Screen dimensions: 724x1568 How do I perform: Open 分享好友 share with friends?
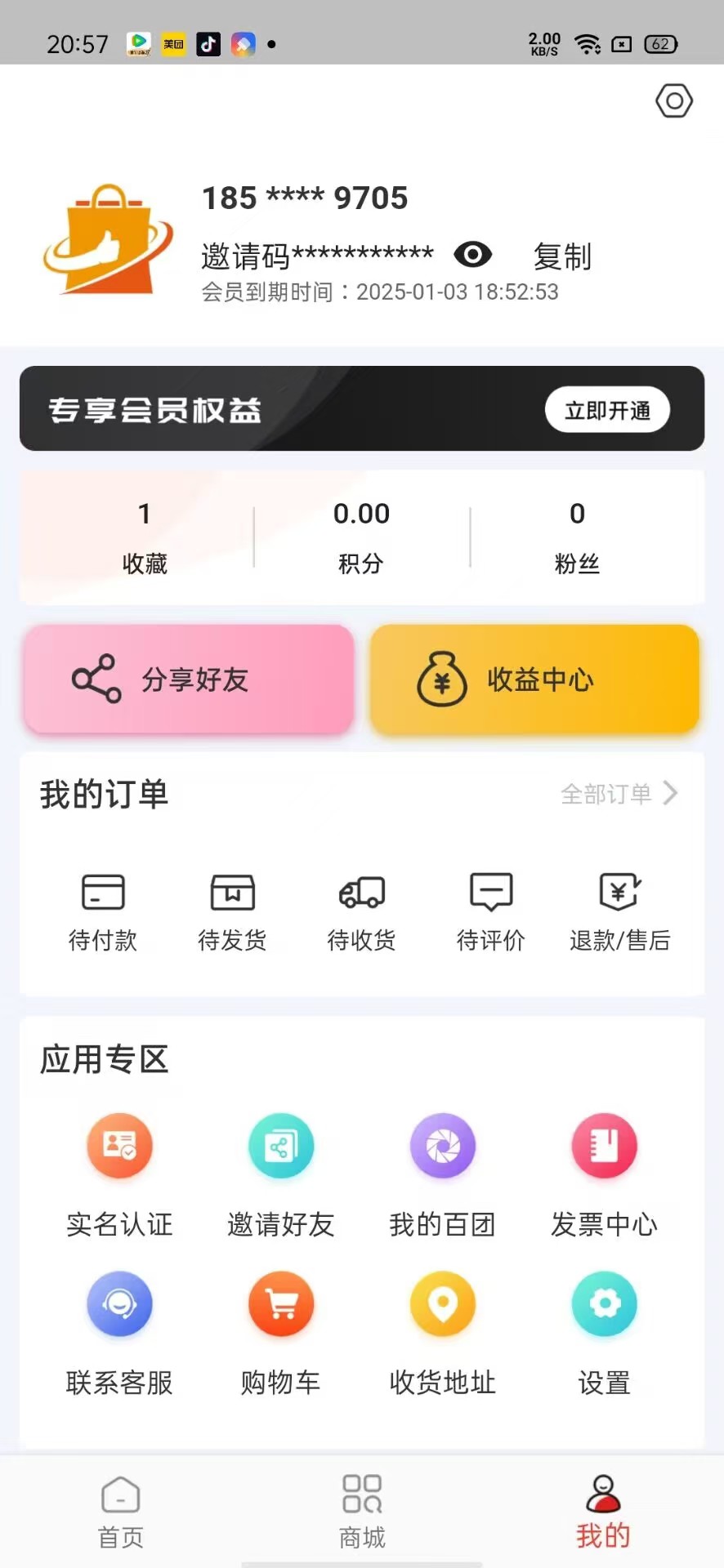coord(188,679)
